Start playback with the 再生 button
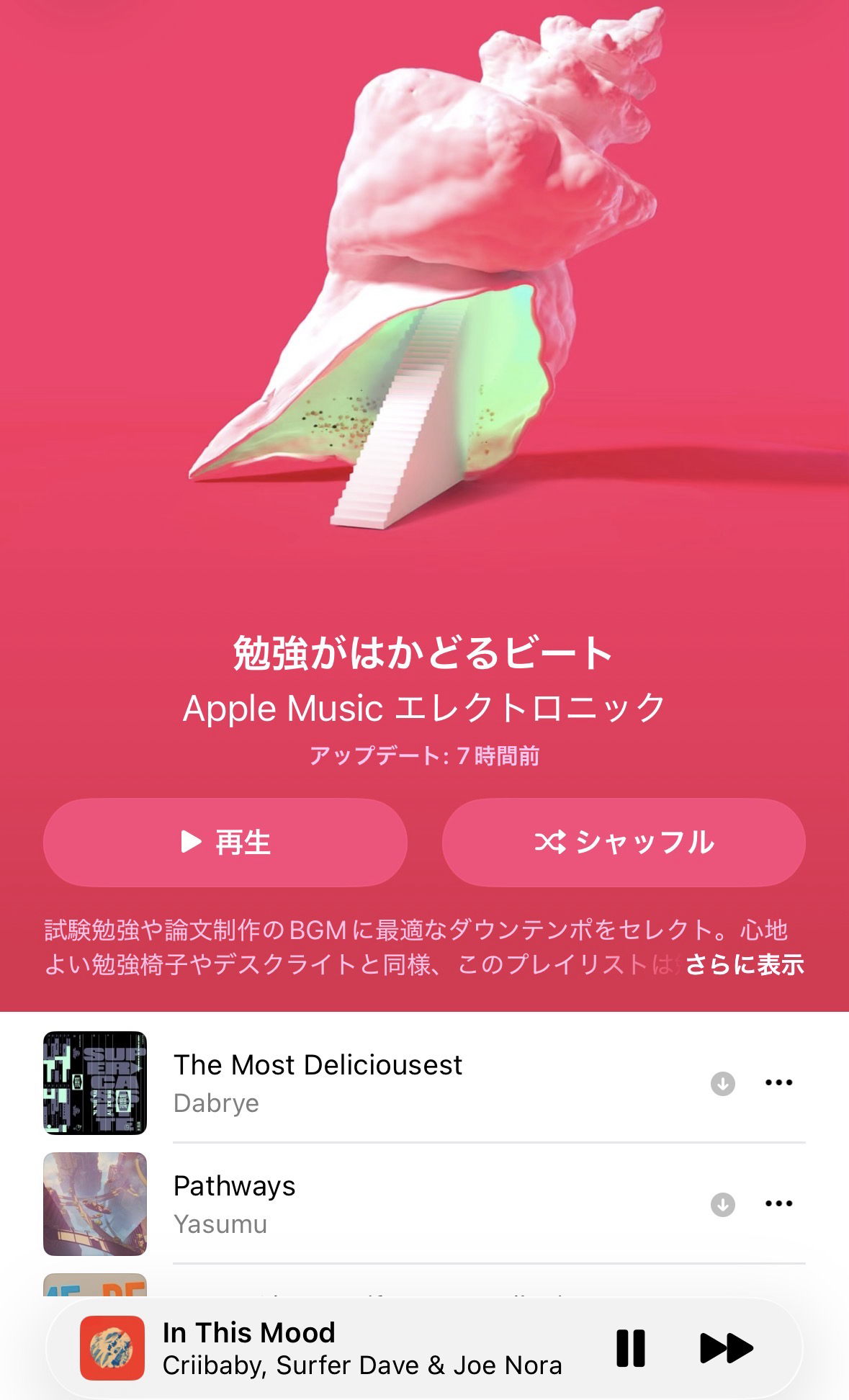 point(225,842)
